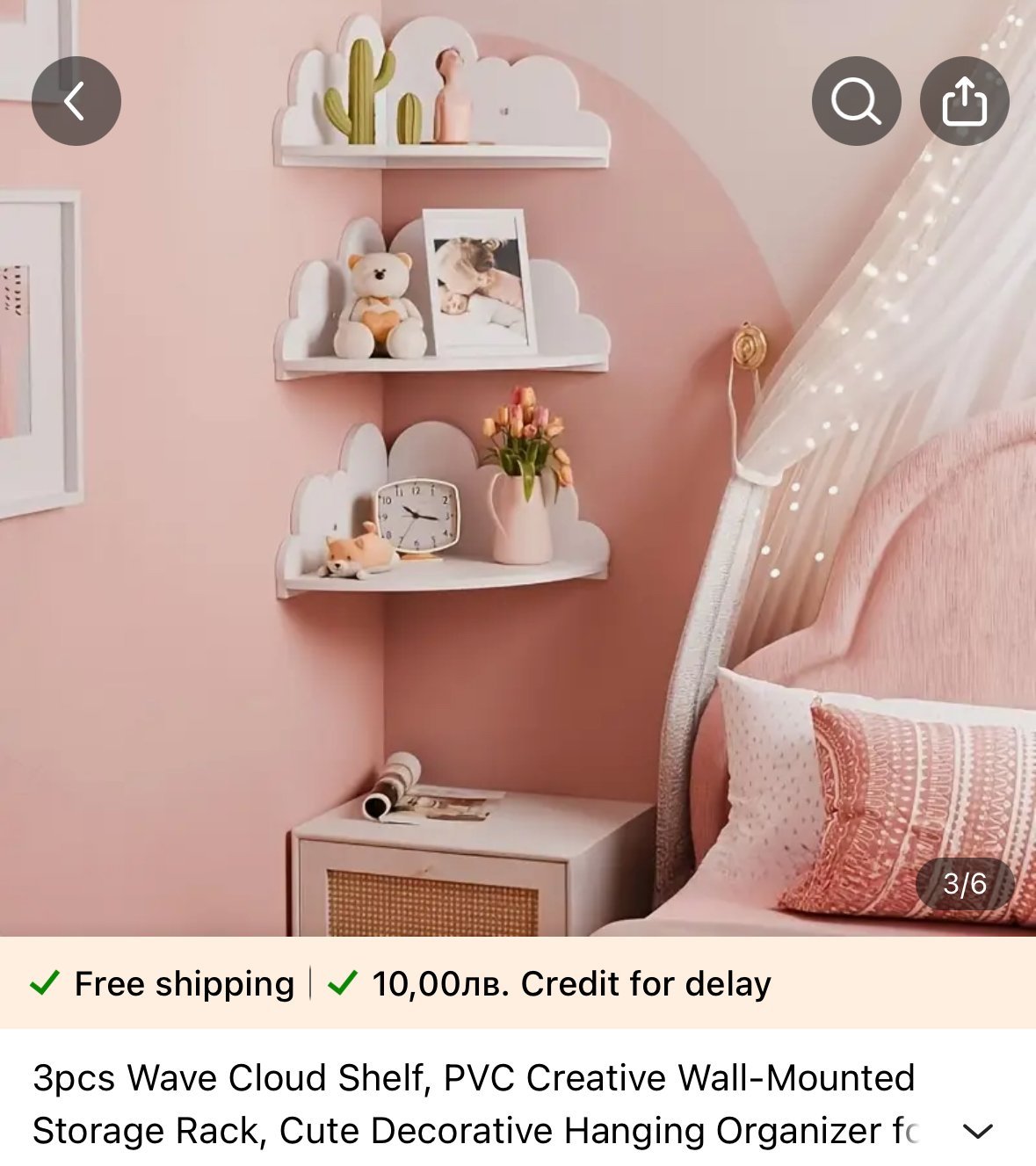Viewport: 1036px width, 1166px height.
Task: Open the search magnifier icon
Action: coord(856,101)
